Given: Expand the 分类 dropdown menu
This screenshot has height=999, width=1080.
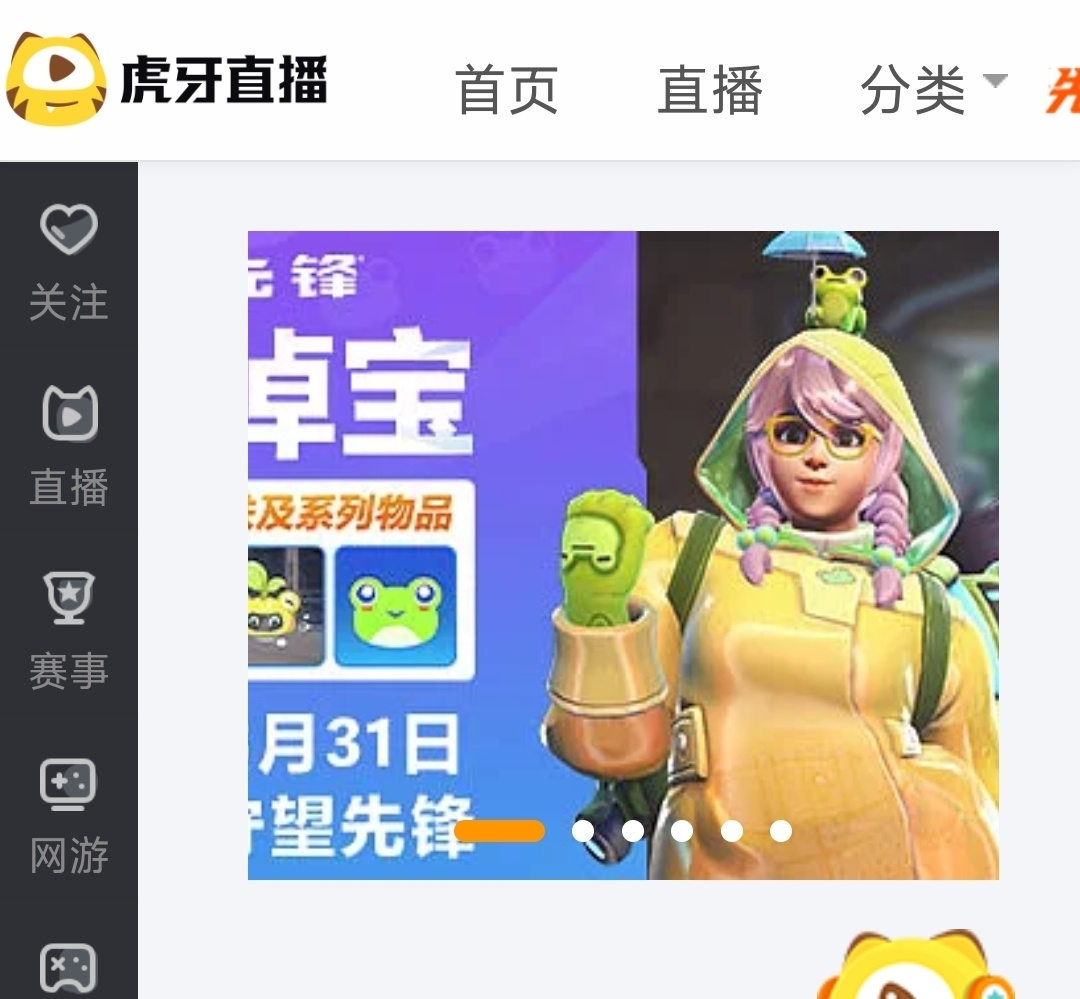Looking at the screenshot, I should click(932, 89).
